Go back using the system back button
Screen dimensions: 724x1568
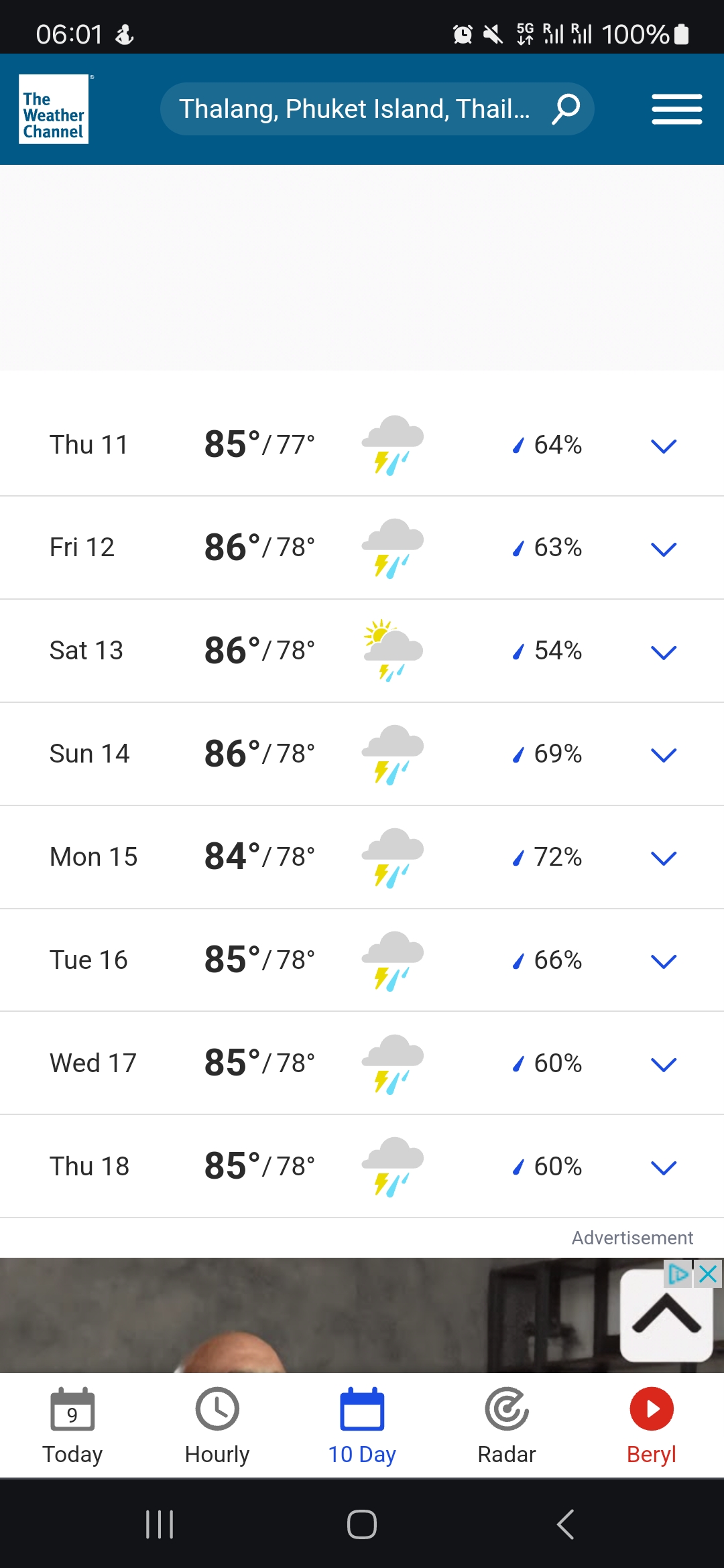(x=565, y=1524)
